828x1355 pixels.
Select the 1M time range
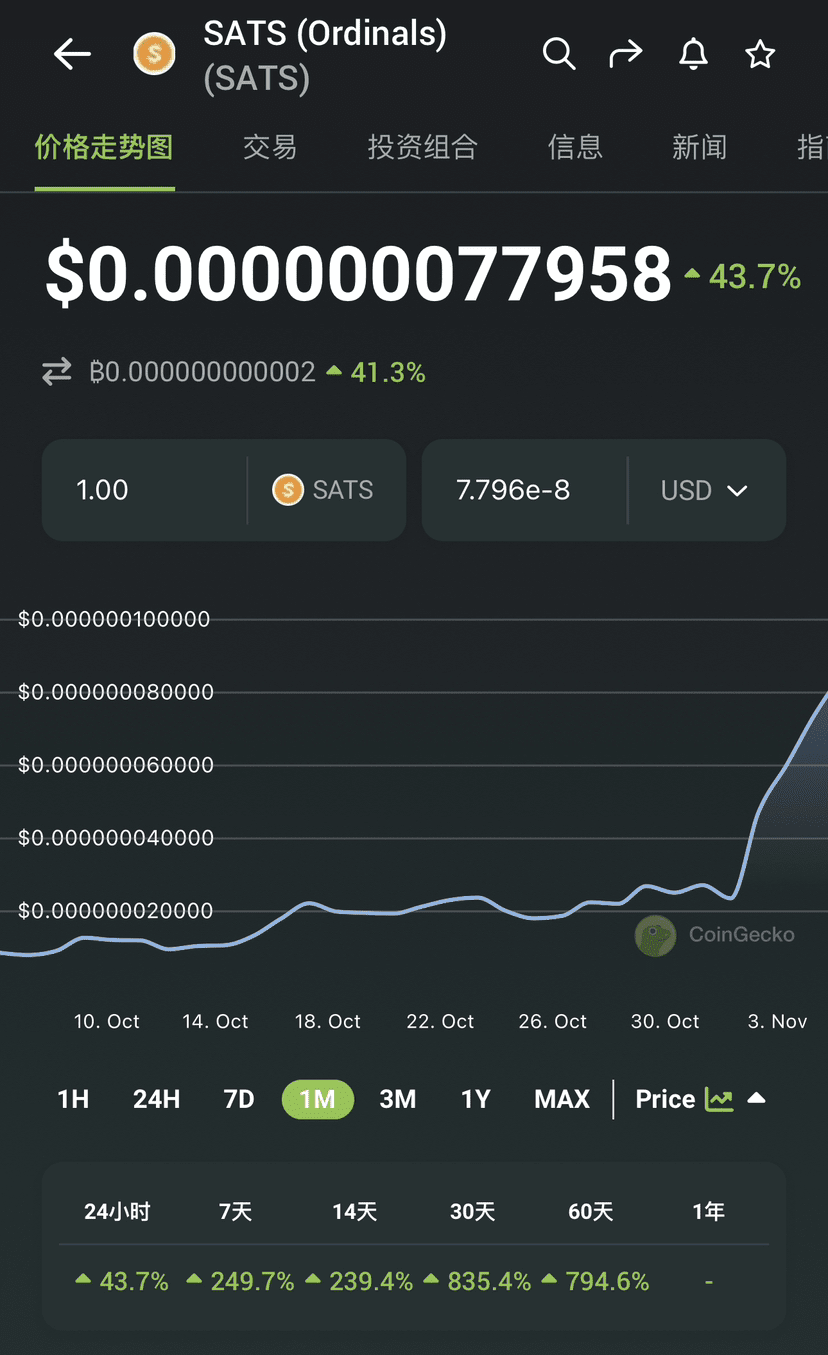point(318,1098)
